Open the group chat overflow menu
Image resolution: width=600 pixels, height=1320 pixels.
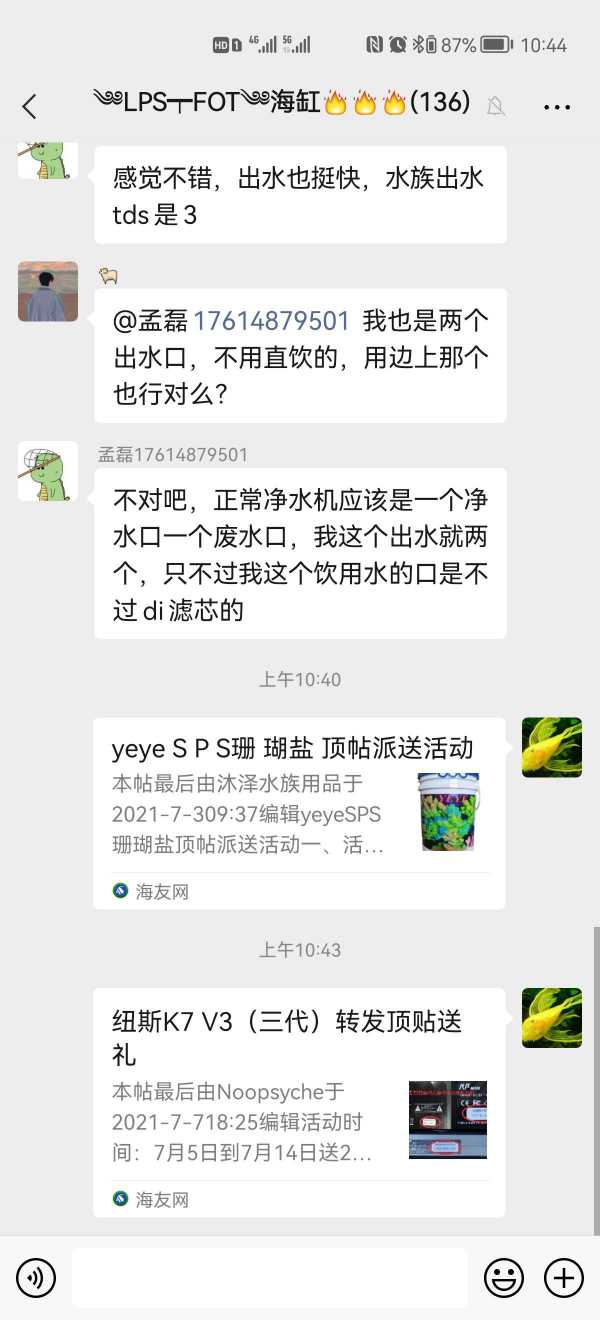(557, 106)
